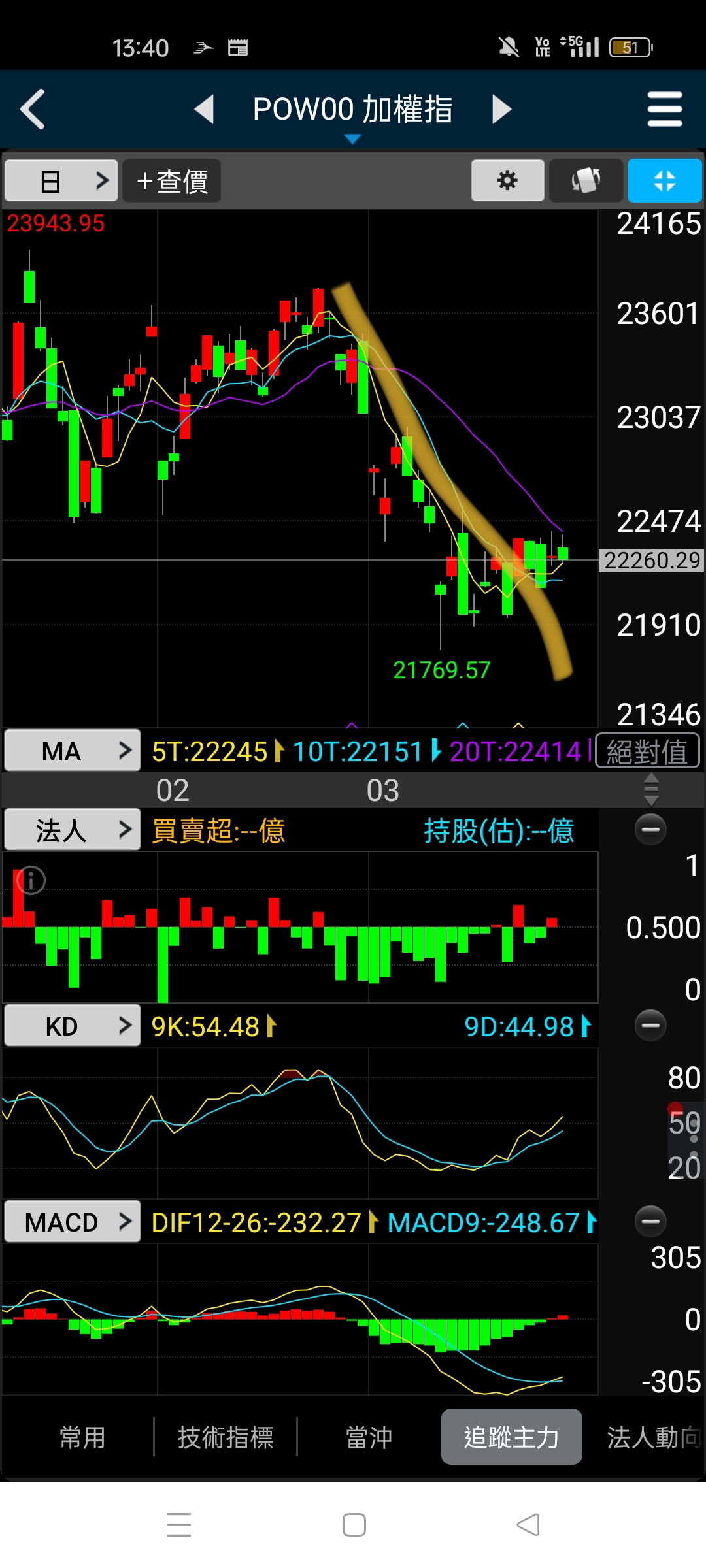Change the 日 chart period selector
The image size is (706, 1568).
coord(61,180)
